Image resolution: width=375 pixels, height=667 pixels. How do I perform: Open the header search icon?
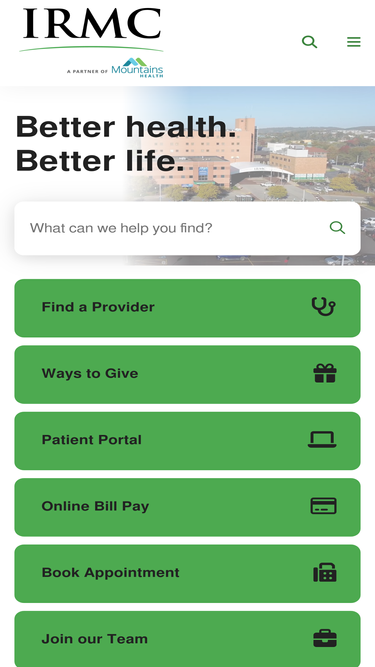310,42
